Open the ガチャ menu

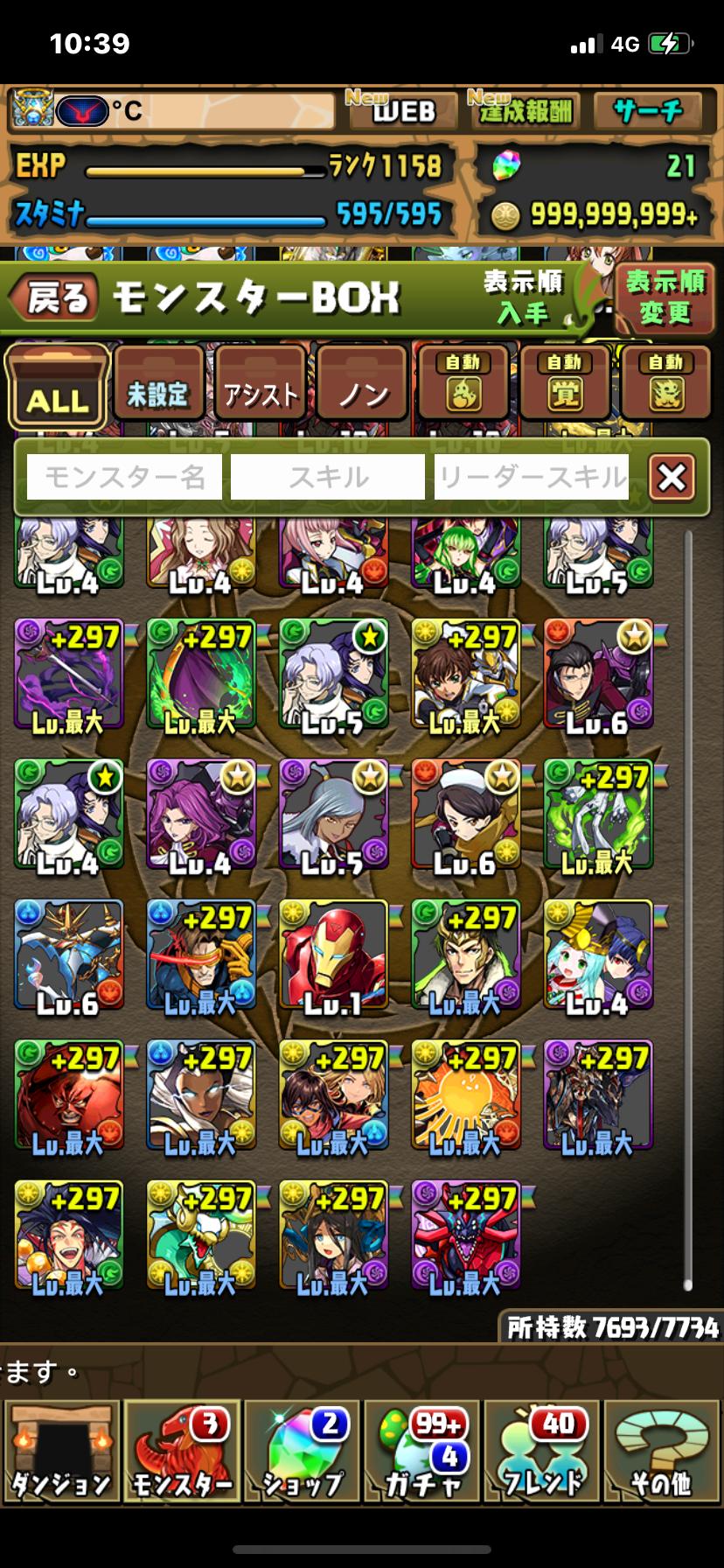tap(422, 1451)
